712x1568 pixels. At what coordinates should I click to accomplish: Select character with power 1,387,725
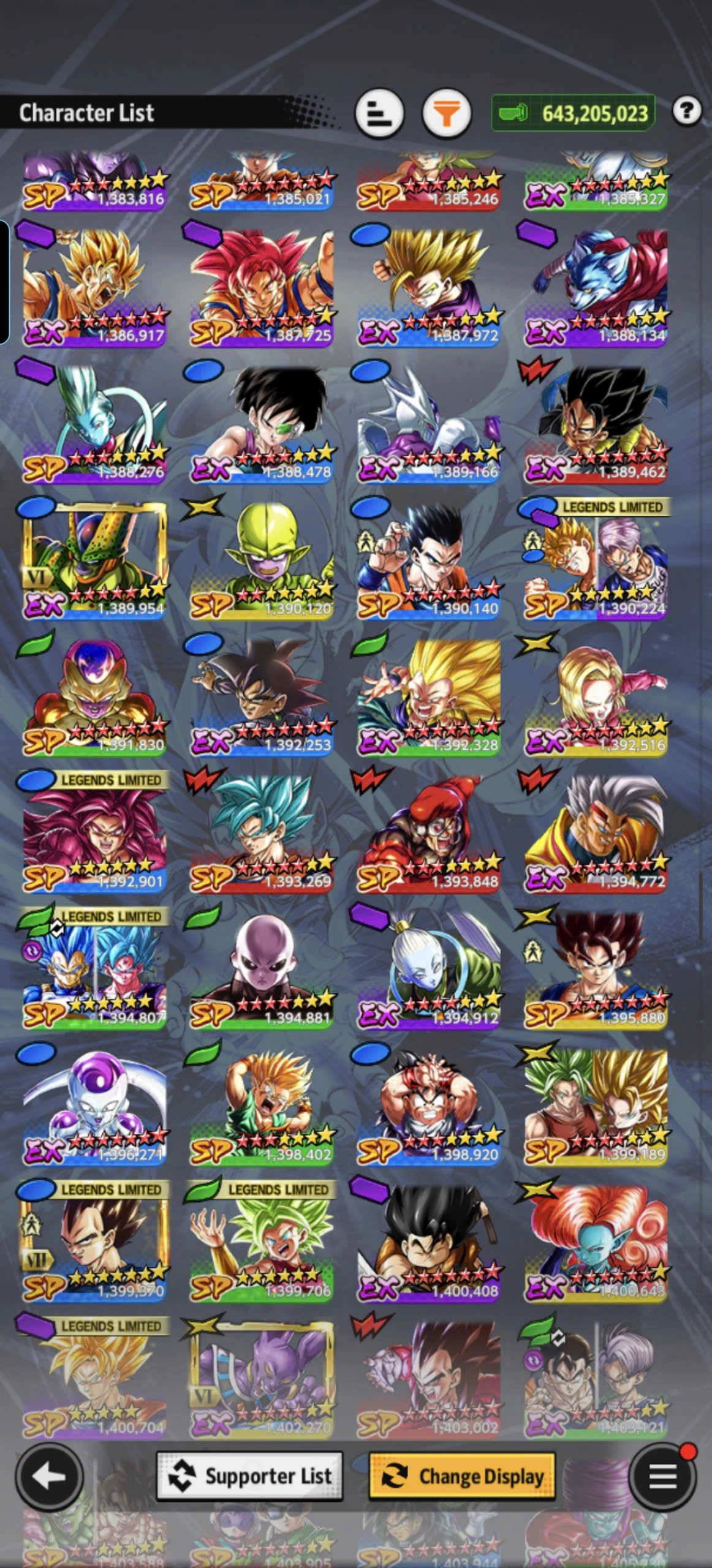[x=262, y=287]
